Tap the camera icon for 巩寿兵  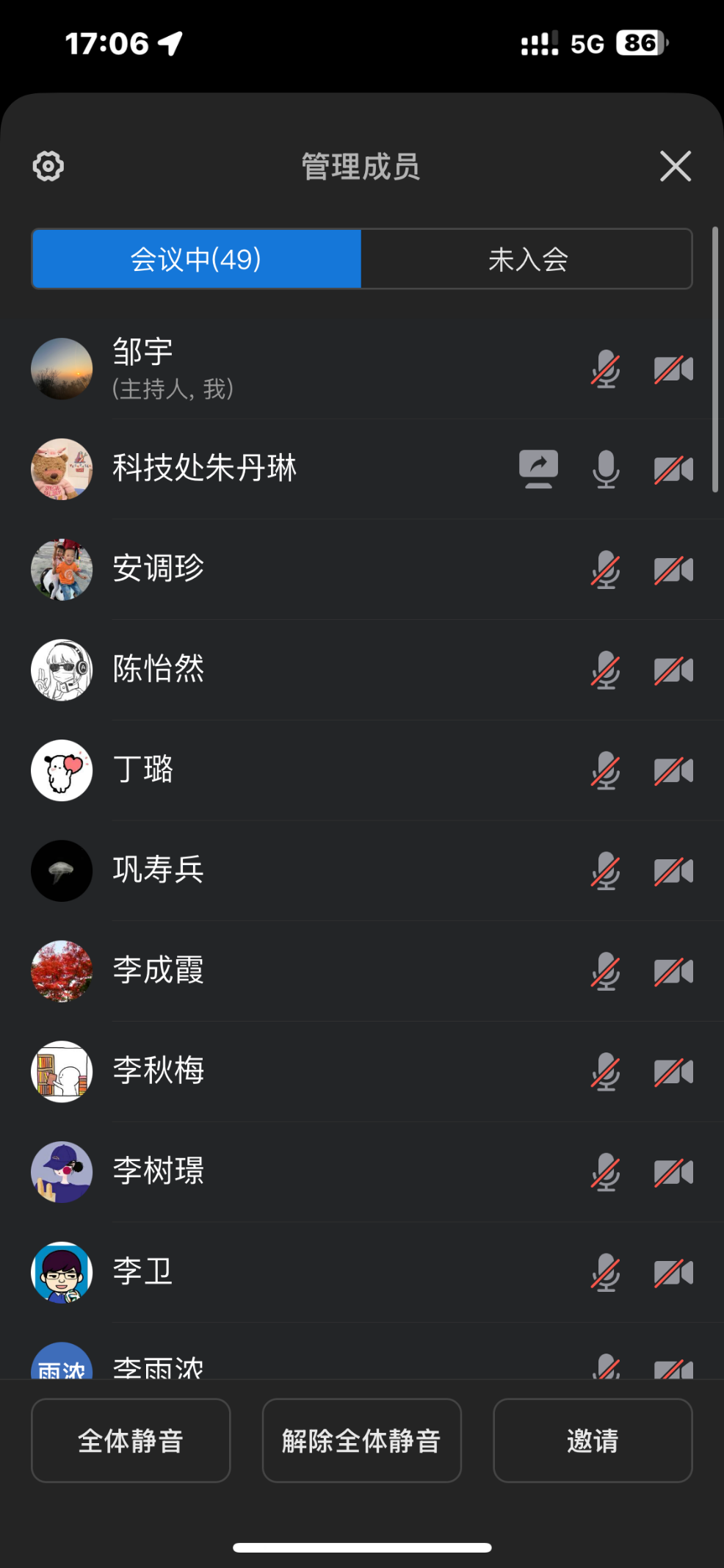point(673,871)
